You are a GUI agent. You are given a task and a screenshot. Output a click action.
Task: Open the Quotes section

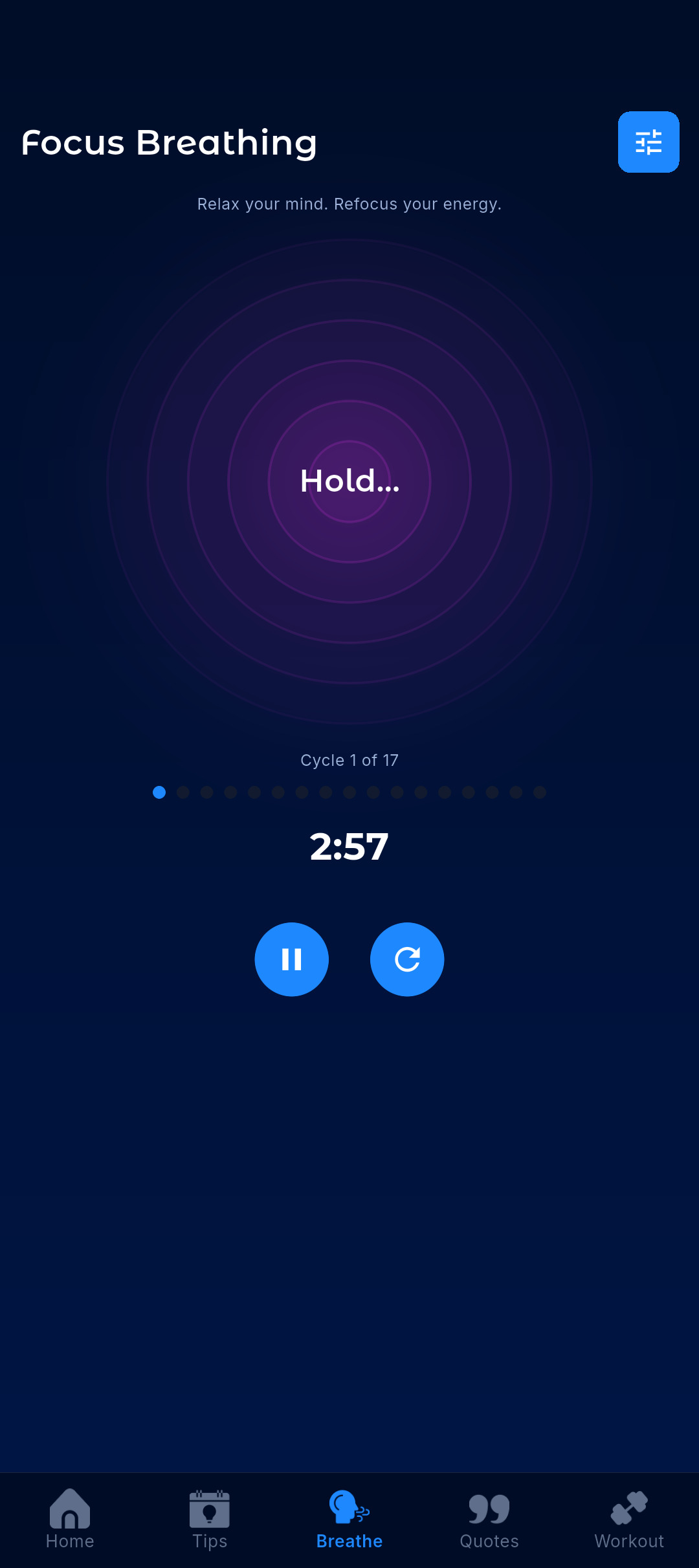coord(489,1510)
